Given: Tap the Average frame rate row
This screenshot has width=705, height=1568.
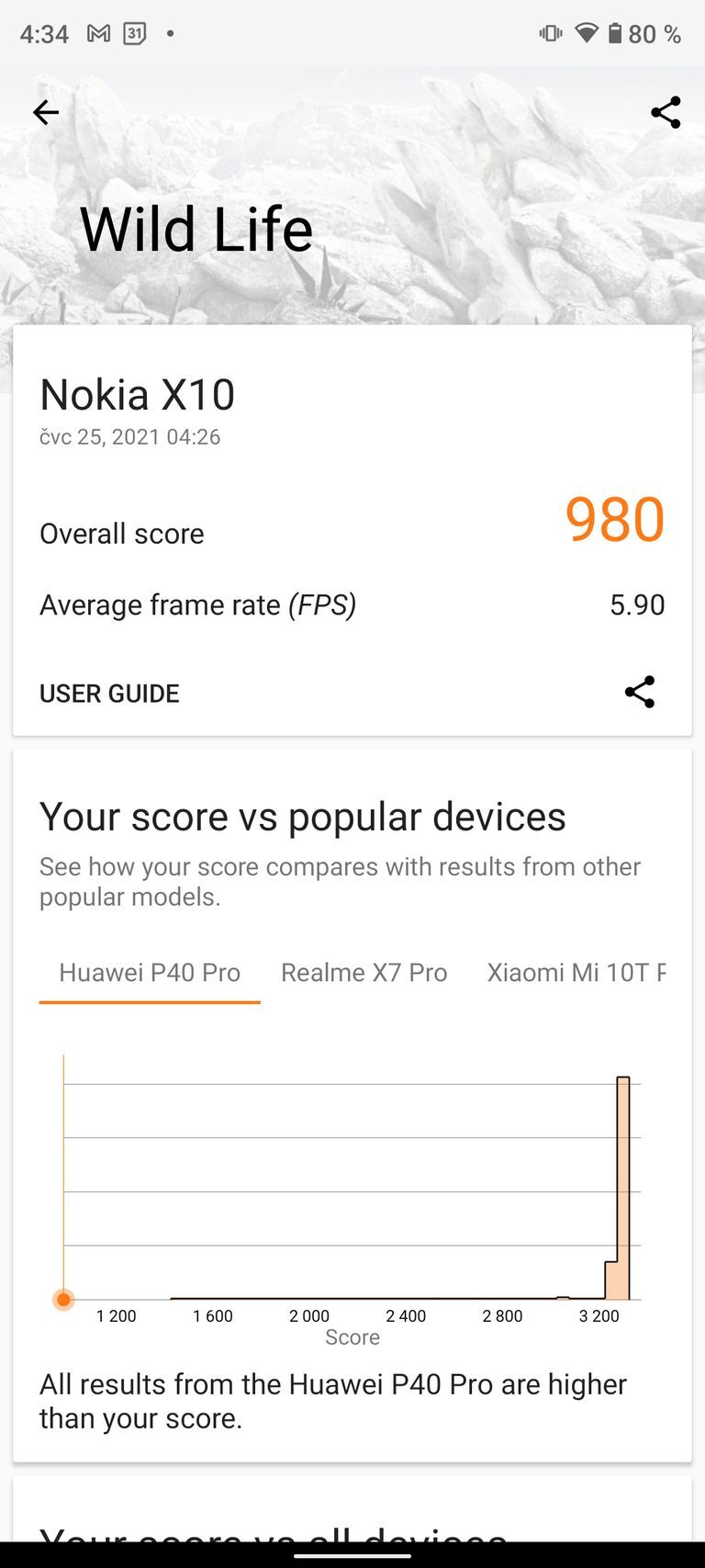Looking at the screenshot, I should [198, 604].
